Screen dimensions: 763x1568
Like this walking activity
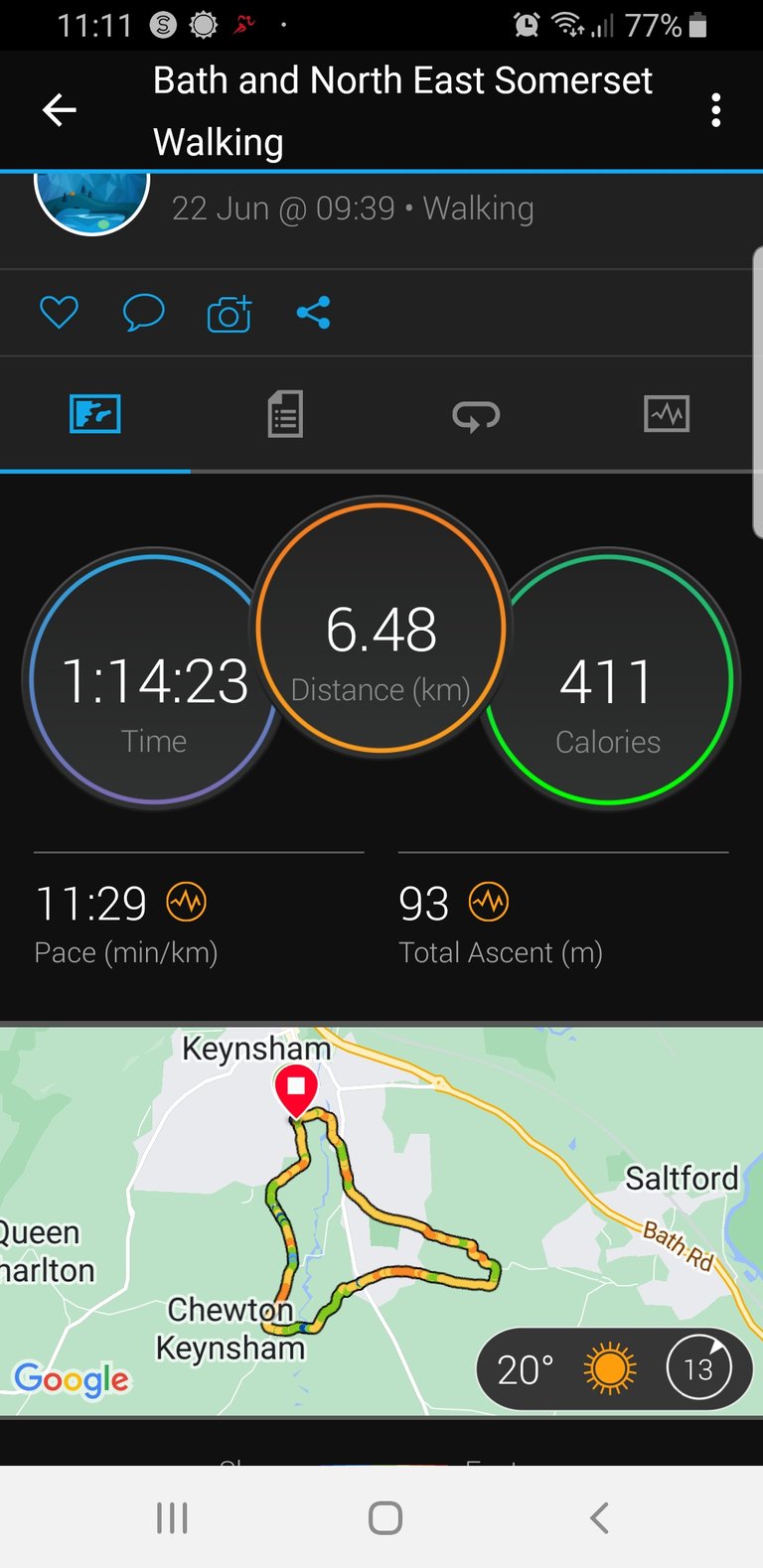tap(59, 313)
